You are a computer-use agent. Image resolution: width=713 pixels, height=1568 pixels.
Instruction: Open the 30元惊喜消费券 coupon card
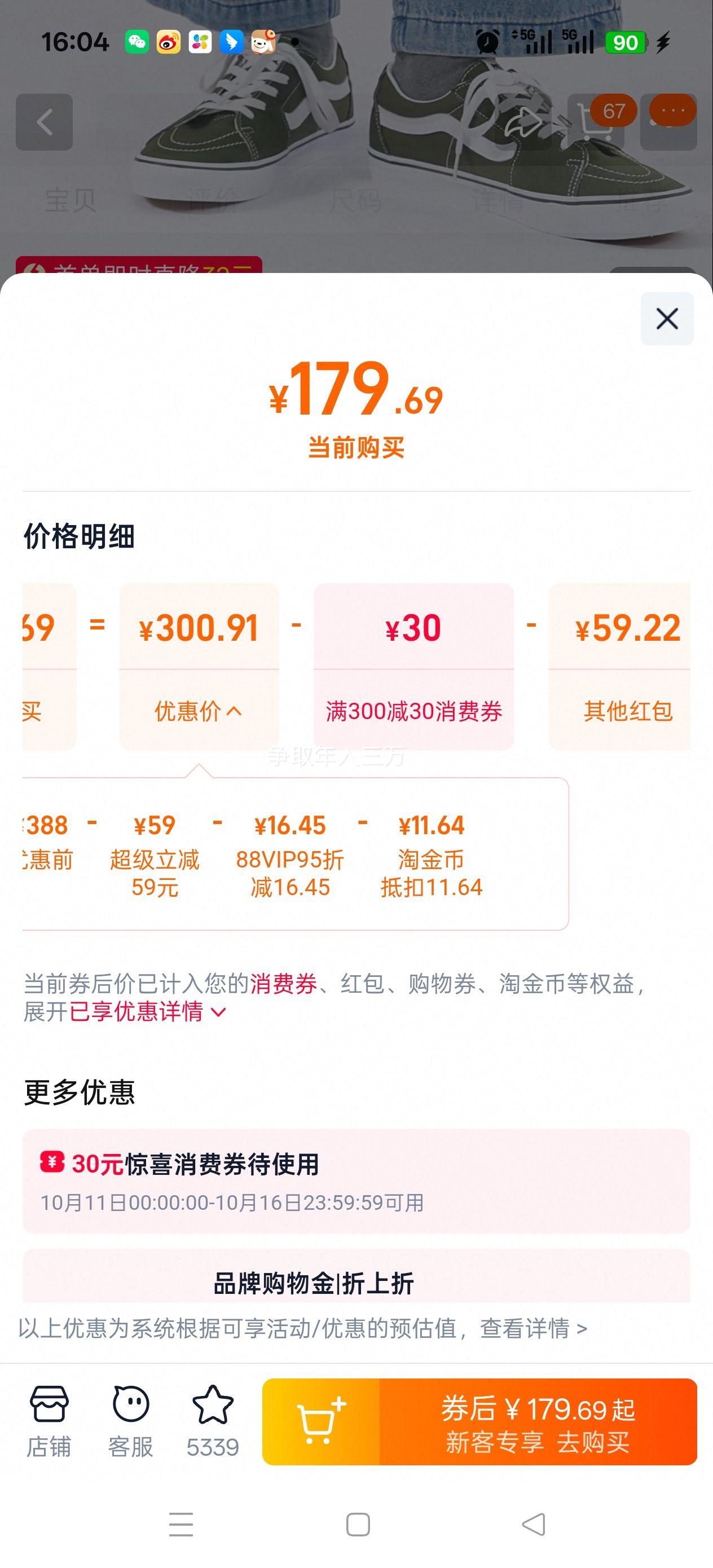pyautogui.click(x=355, y=1181)
